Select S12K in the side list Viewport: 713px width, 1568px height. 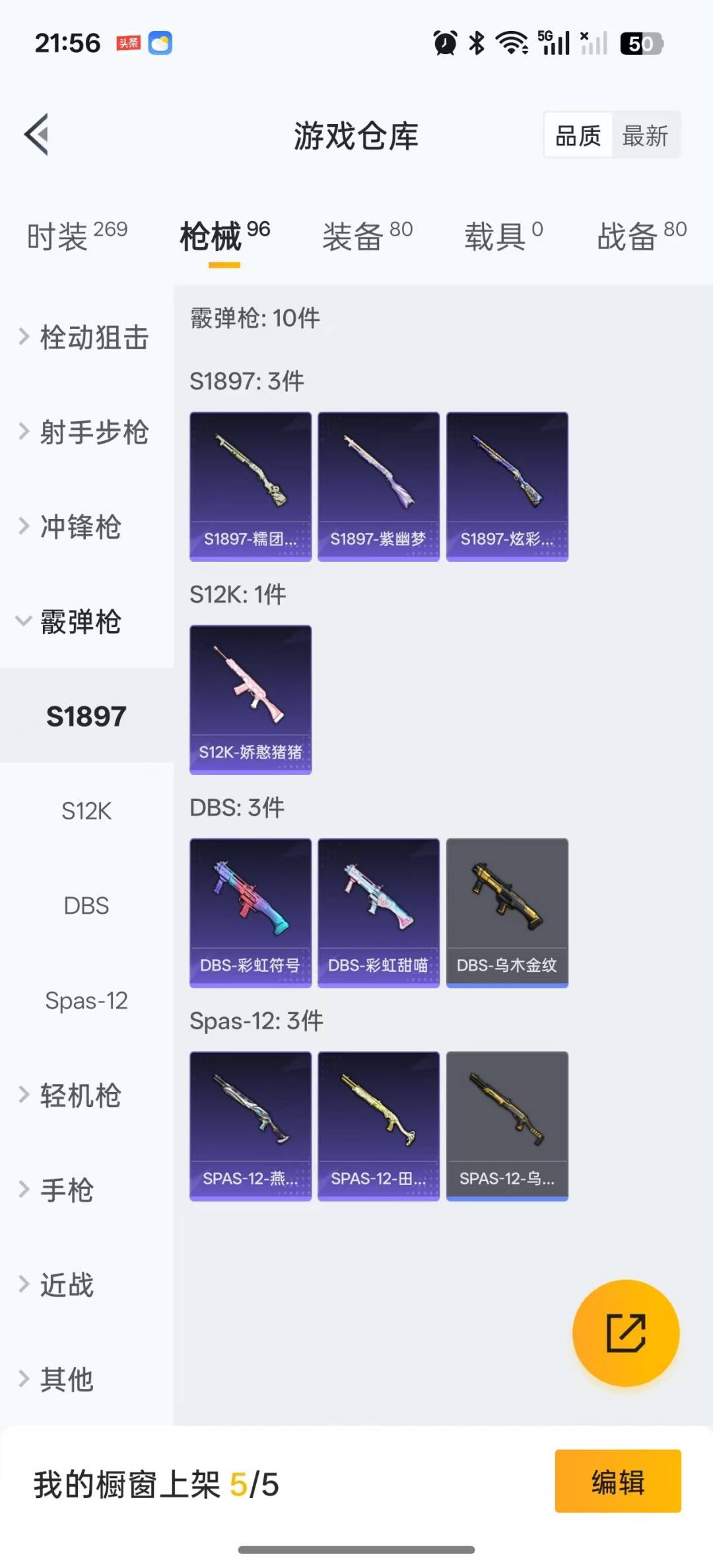pos(86,811)
